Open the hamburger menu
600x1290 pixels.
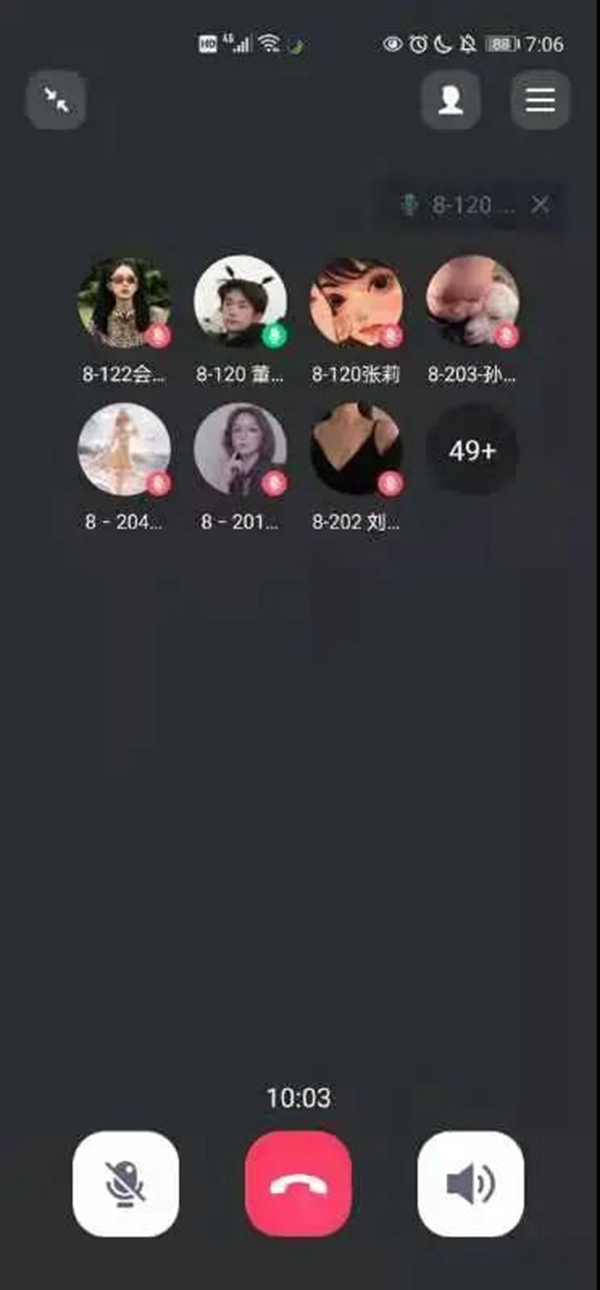540,100
